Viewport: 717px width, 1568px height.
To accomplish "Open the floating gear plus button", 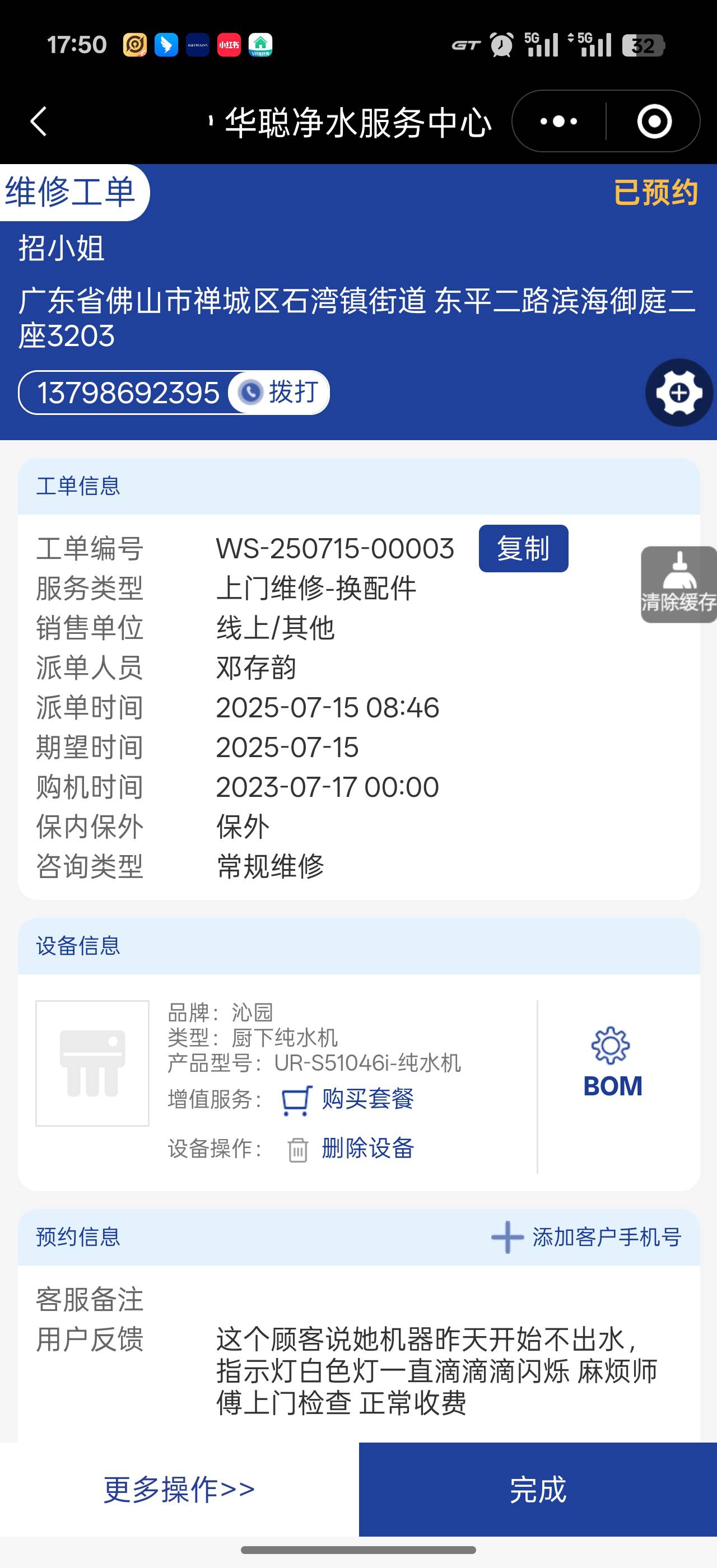I will (679, 393).
